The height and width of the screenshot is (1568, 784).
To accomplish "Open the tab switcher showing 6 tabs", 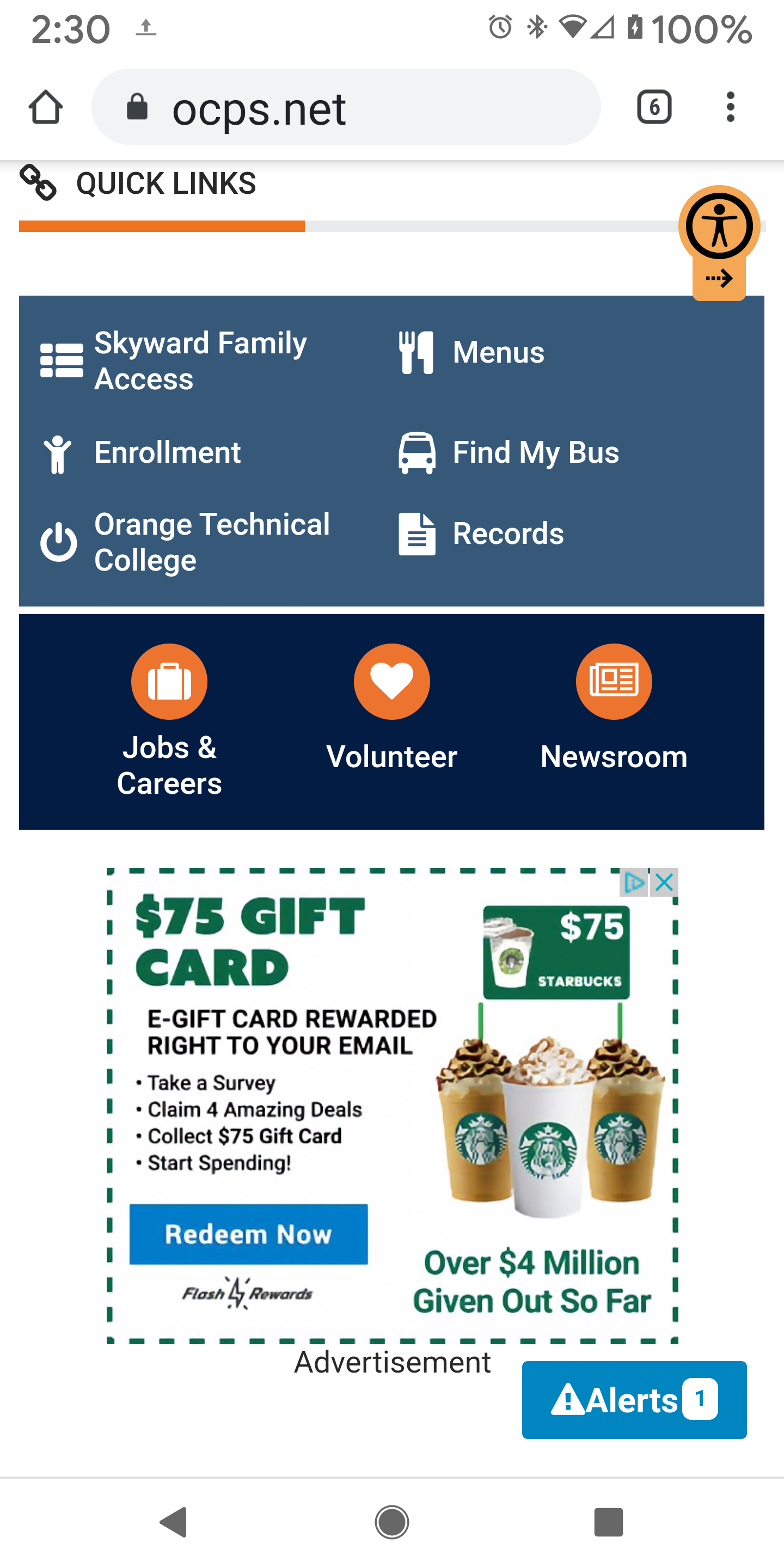I will coord(654,107).
